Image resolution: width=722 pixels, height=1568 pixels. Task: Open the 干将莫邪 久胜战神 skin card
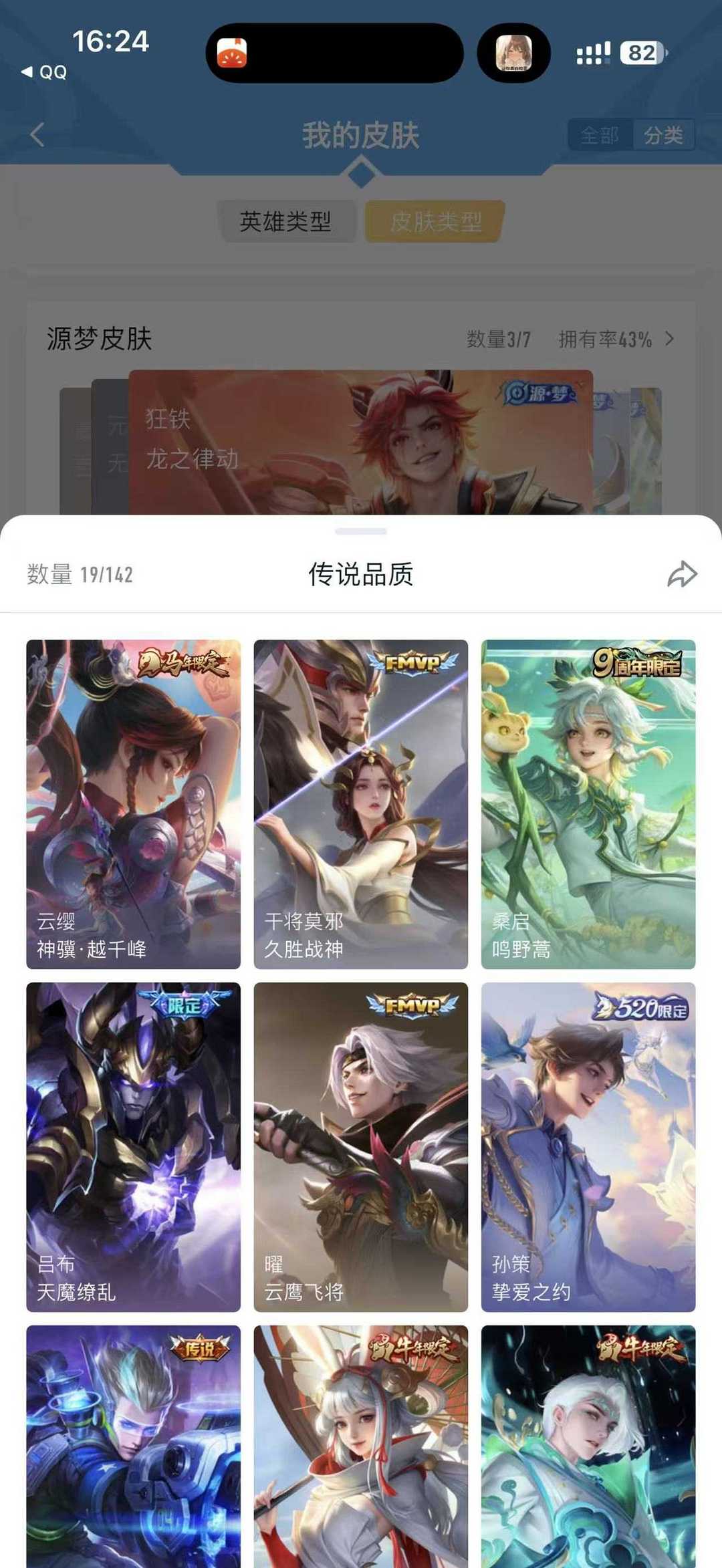(x=360, y=803)
